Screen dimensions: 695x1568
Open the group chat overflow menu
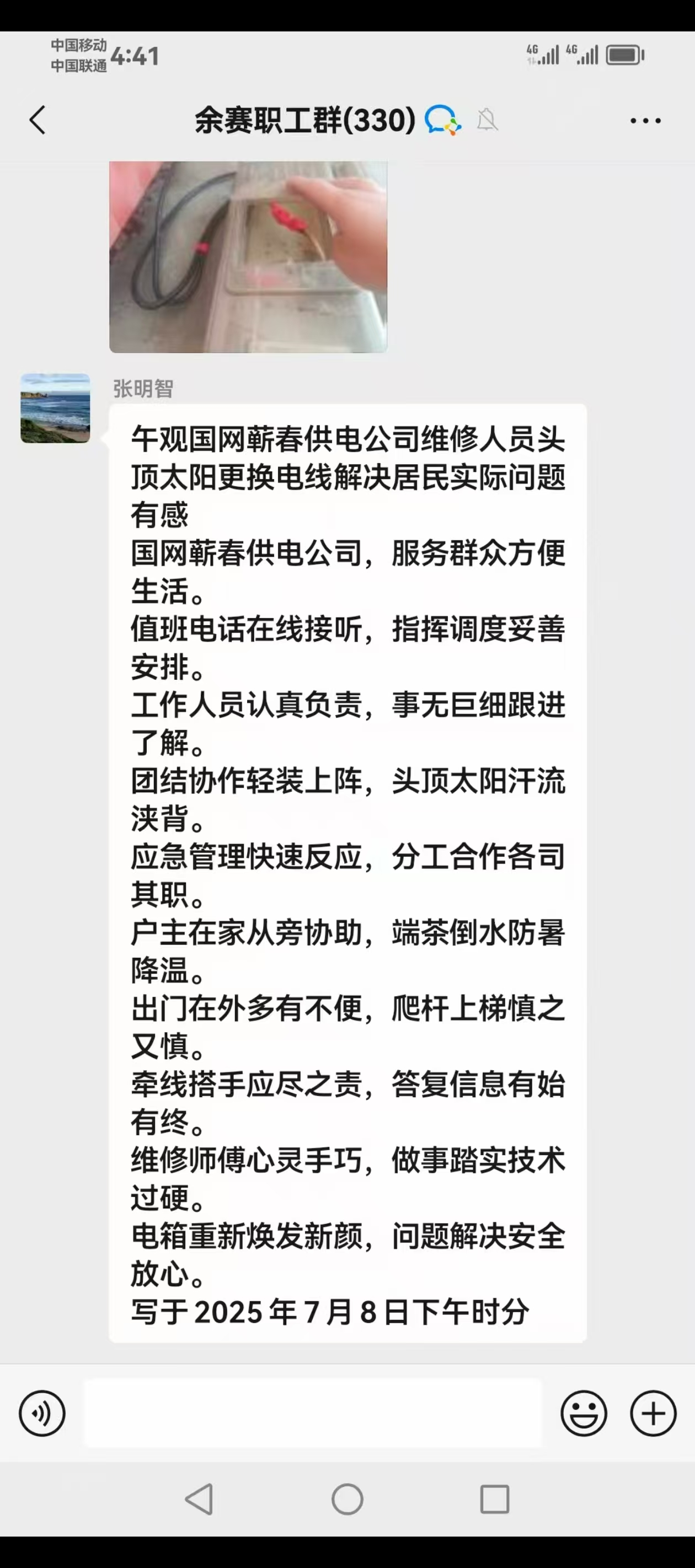coord(645,121)
